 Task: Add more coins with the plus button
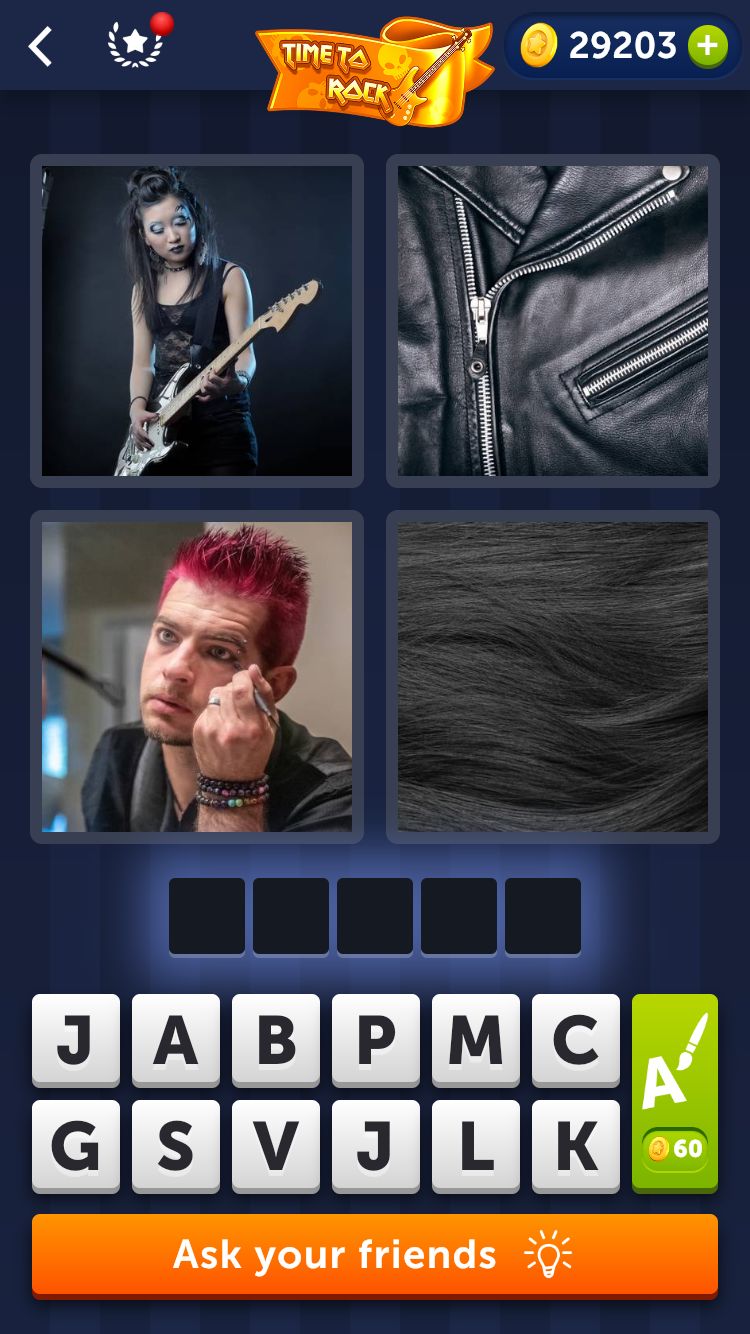(707, 46)
